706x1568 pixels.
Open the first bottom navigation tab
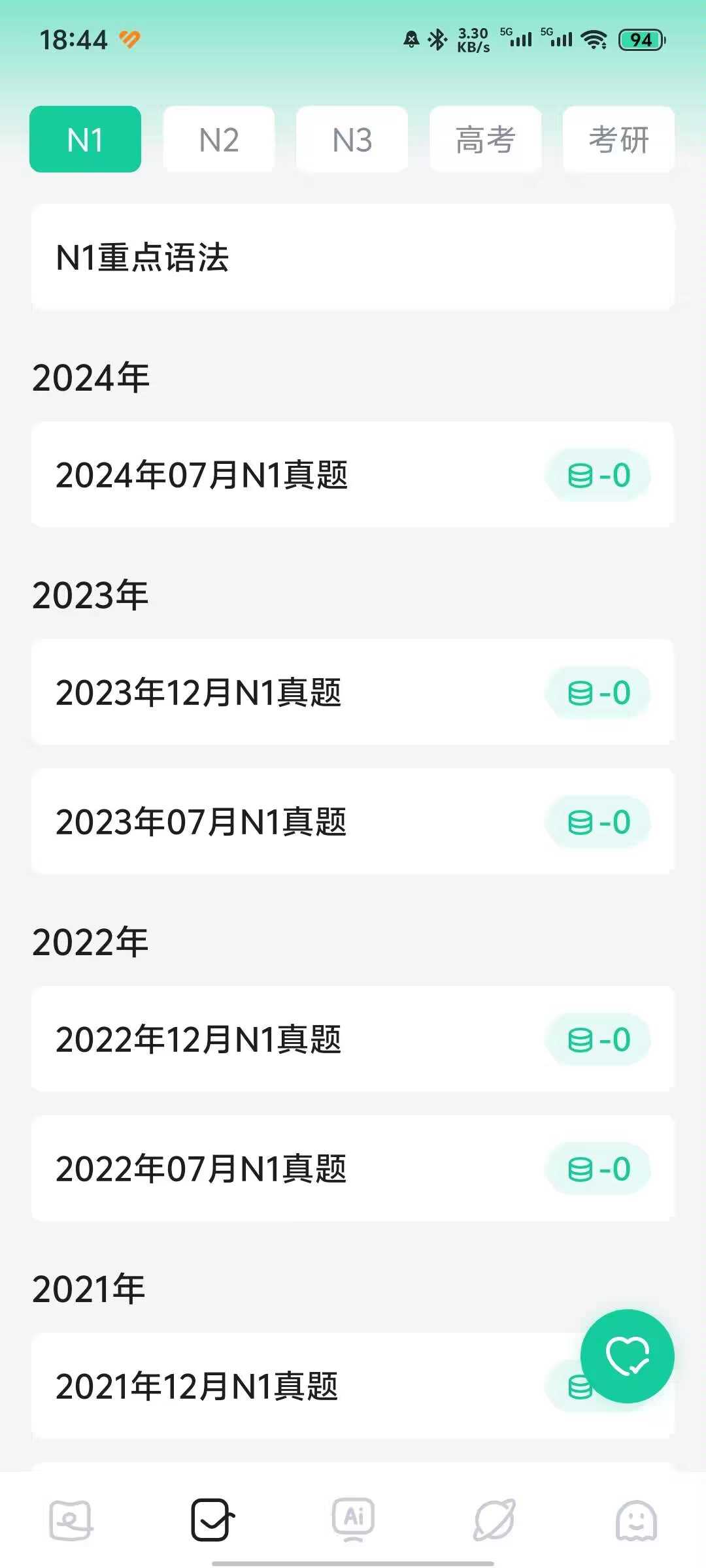[71, 1520]
